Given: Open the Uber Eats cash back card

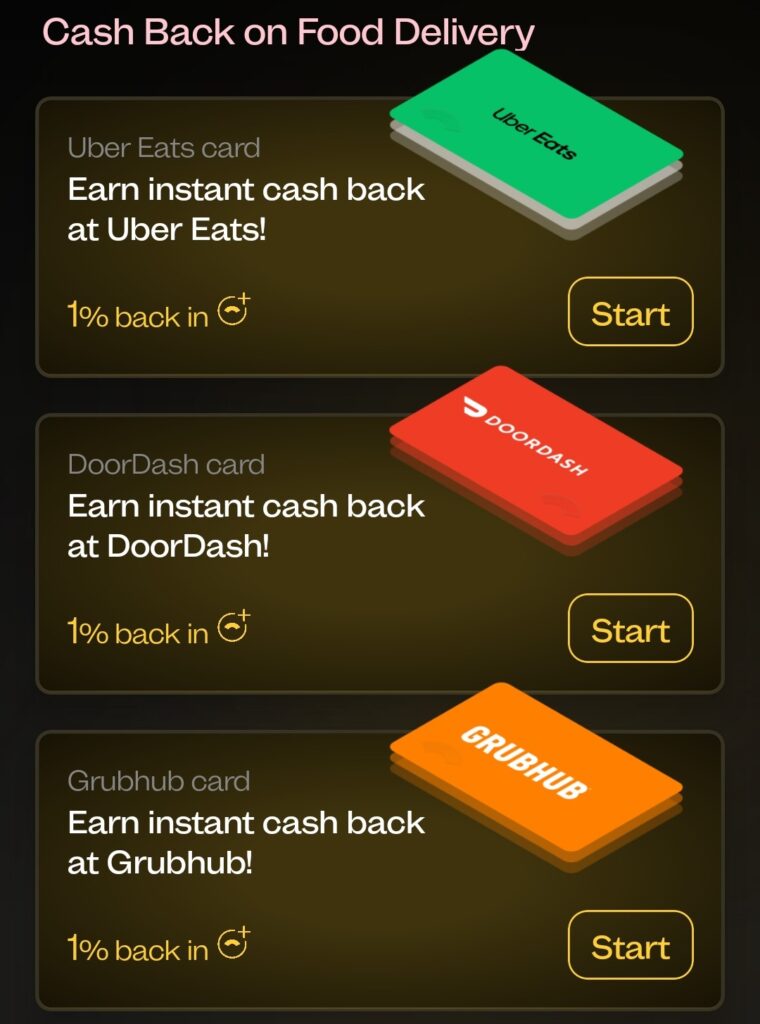Looking at the screenshot, I should [246, 208].
